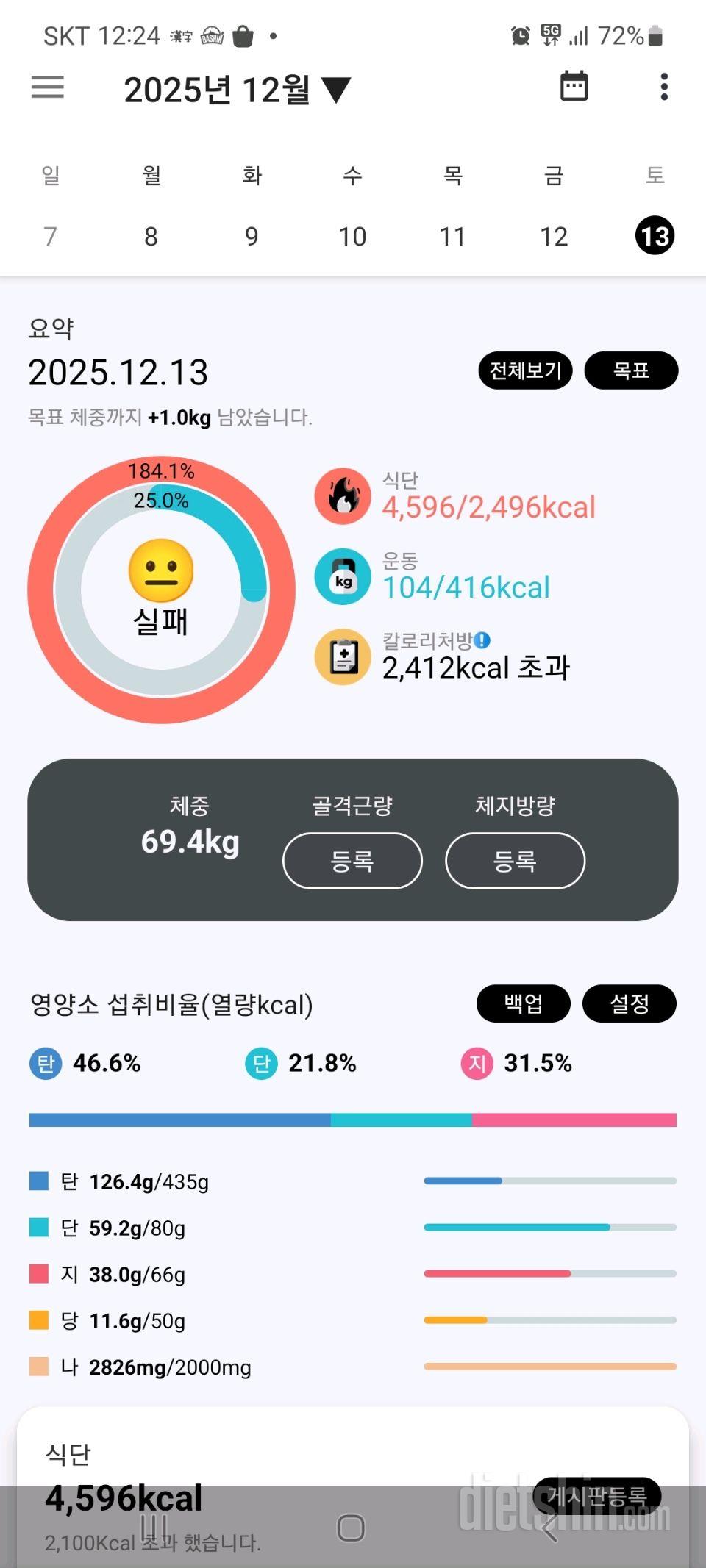Select date 10 in the week strip

coord(352,236)
